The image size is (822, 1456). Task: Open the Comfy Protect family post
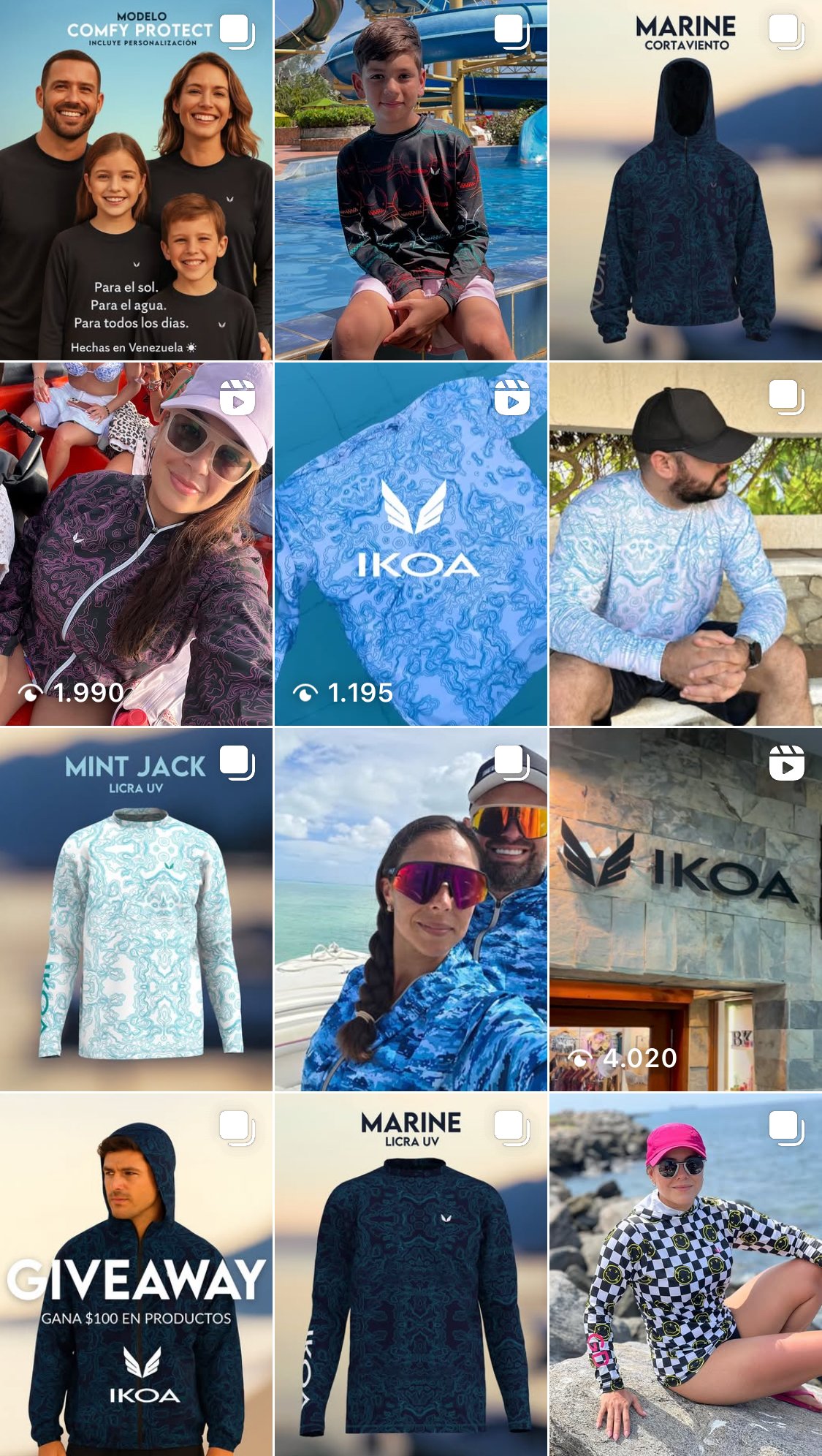pos(136,180)
